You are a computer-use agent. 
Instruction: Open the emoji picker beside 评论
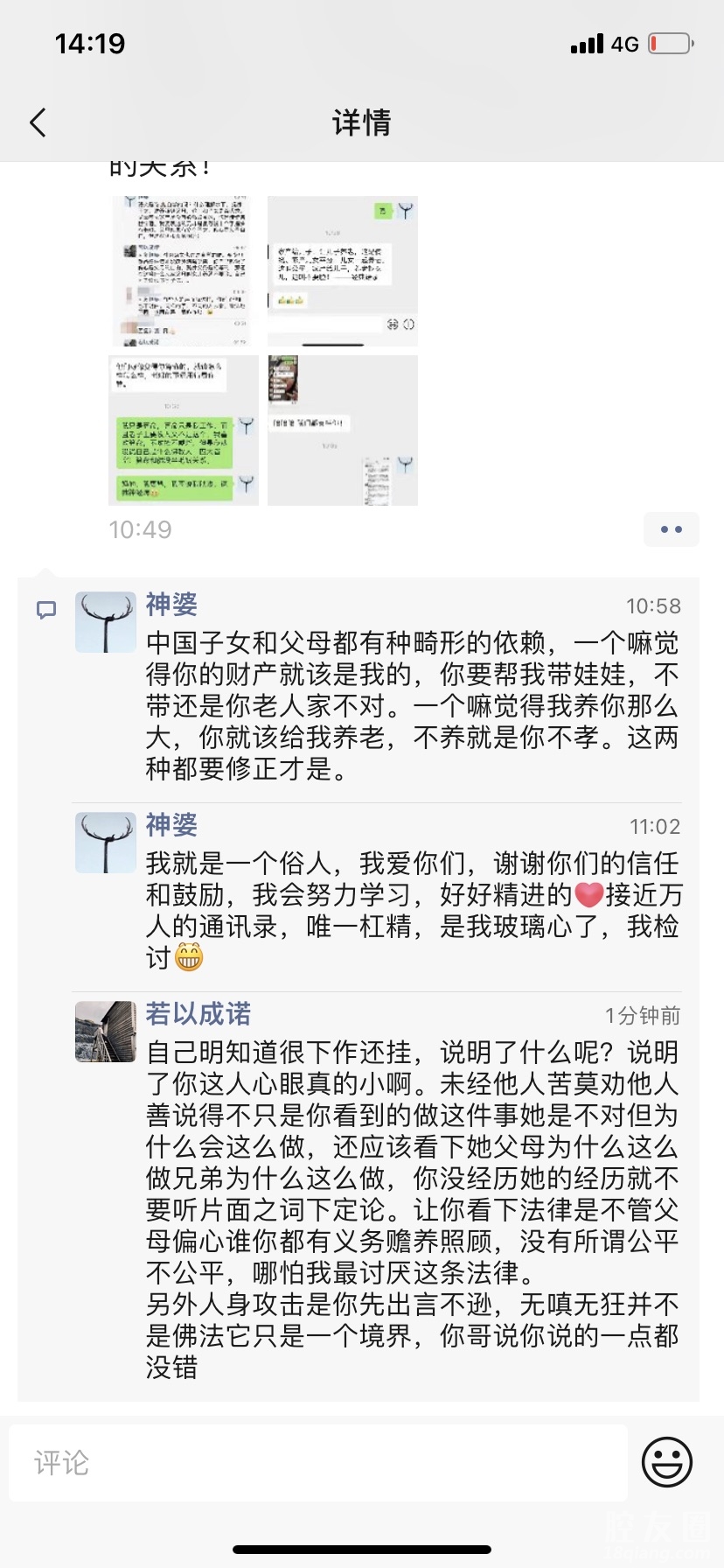pyautogui.click(x=667, y=1461)
